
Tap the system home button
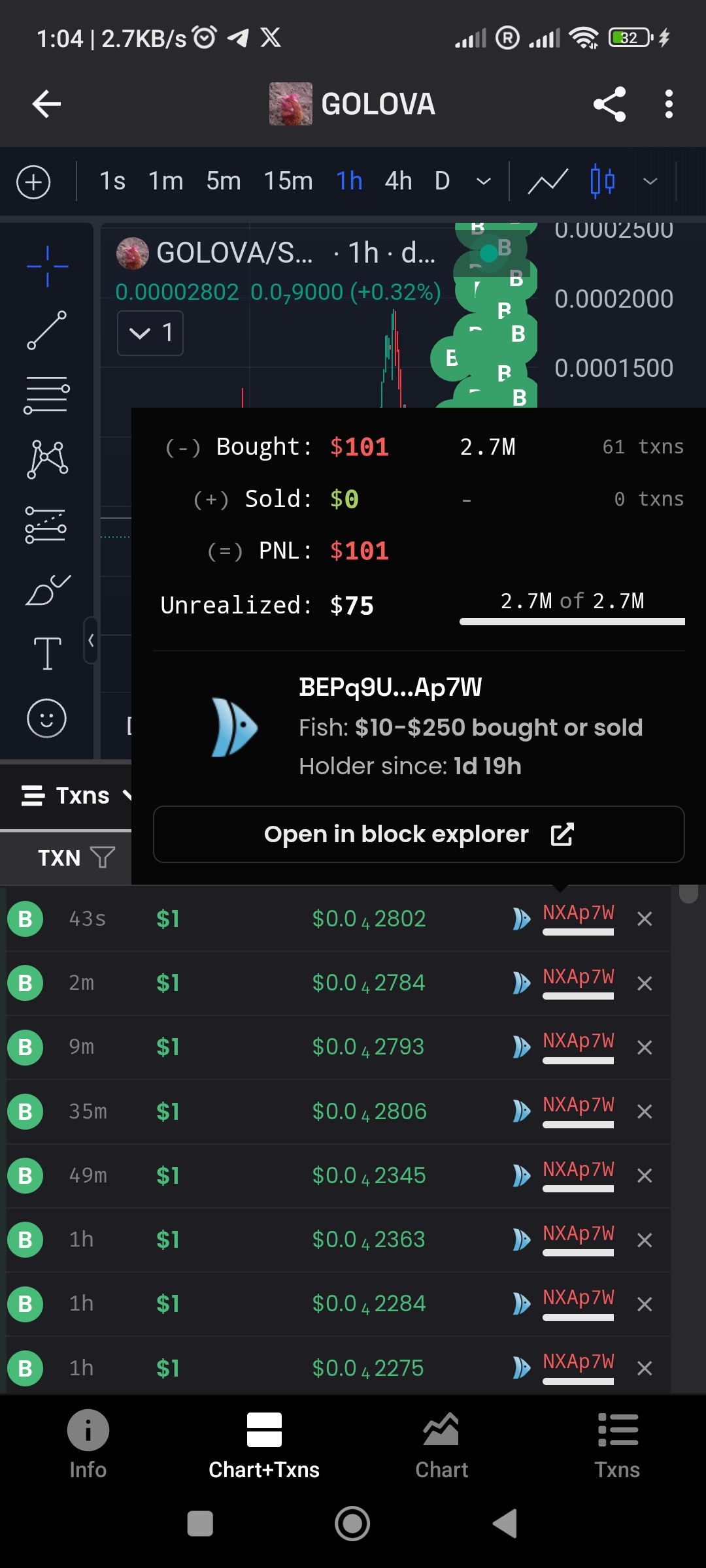pos(352,1524)
